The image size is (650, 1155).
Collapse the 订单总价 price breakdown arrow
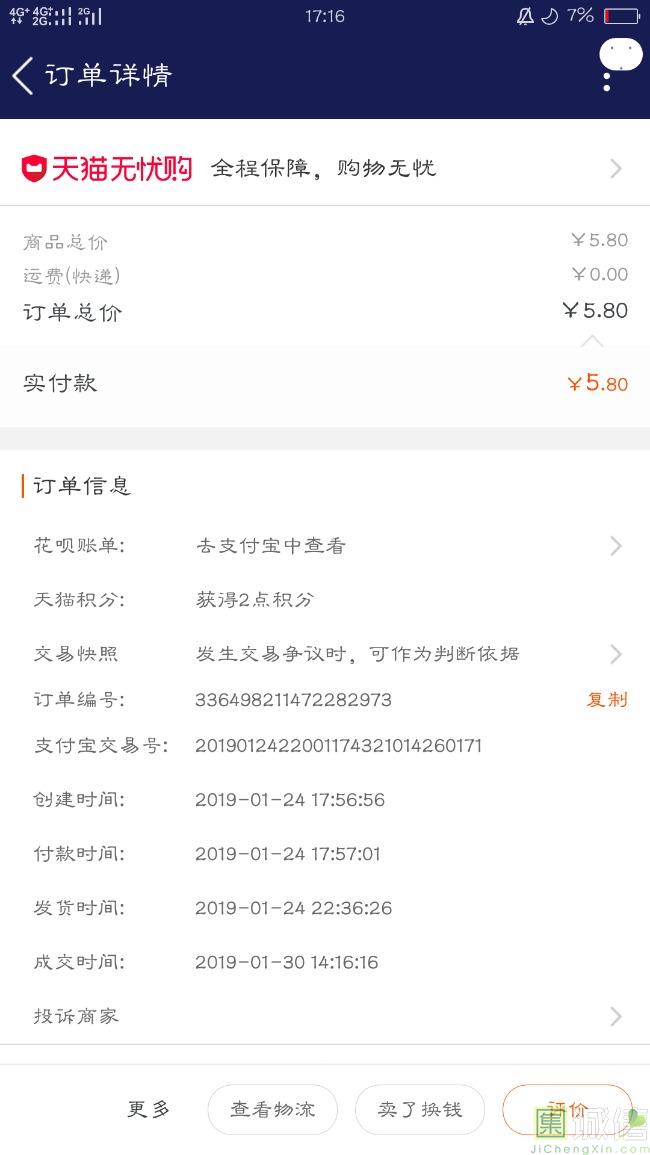pos(593,341)
